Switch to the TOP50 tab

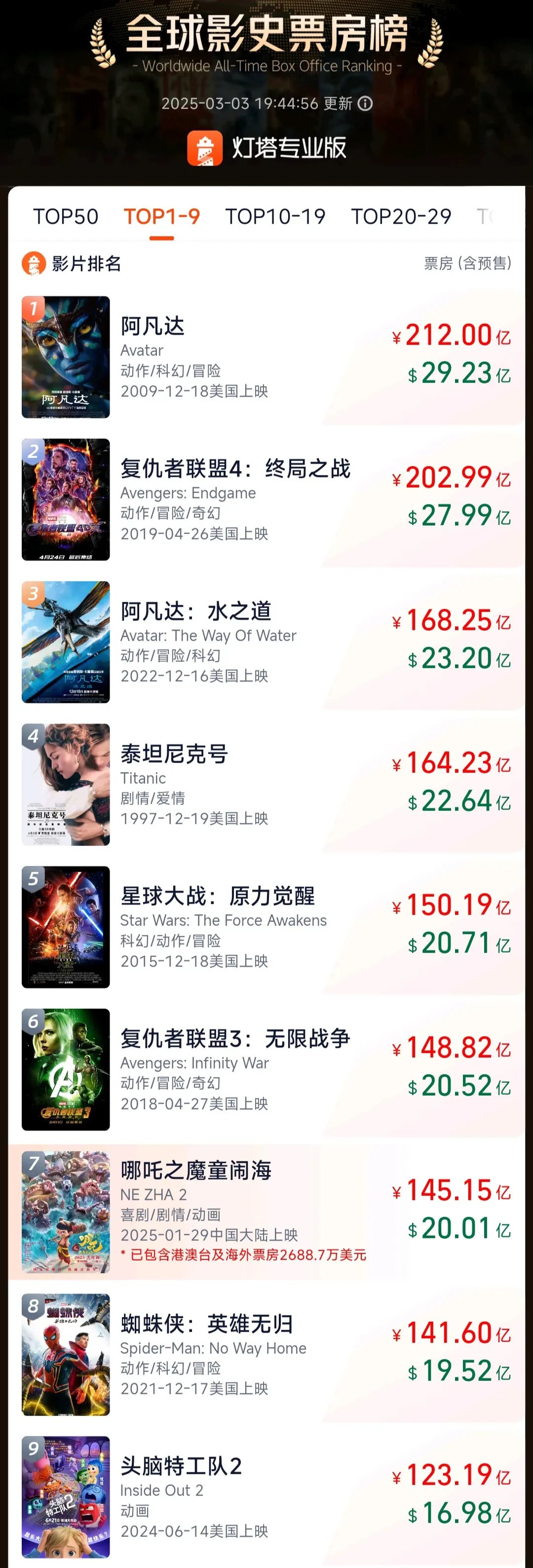[x=67, y=216]
